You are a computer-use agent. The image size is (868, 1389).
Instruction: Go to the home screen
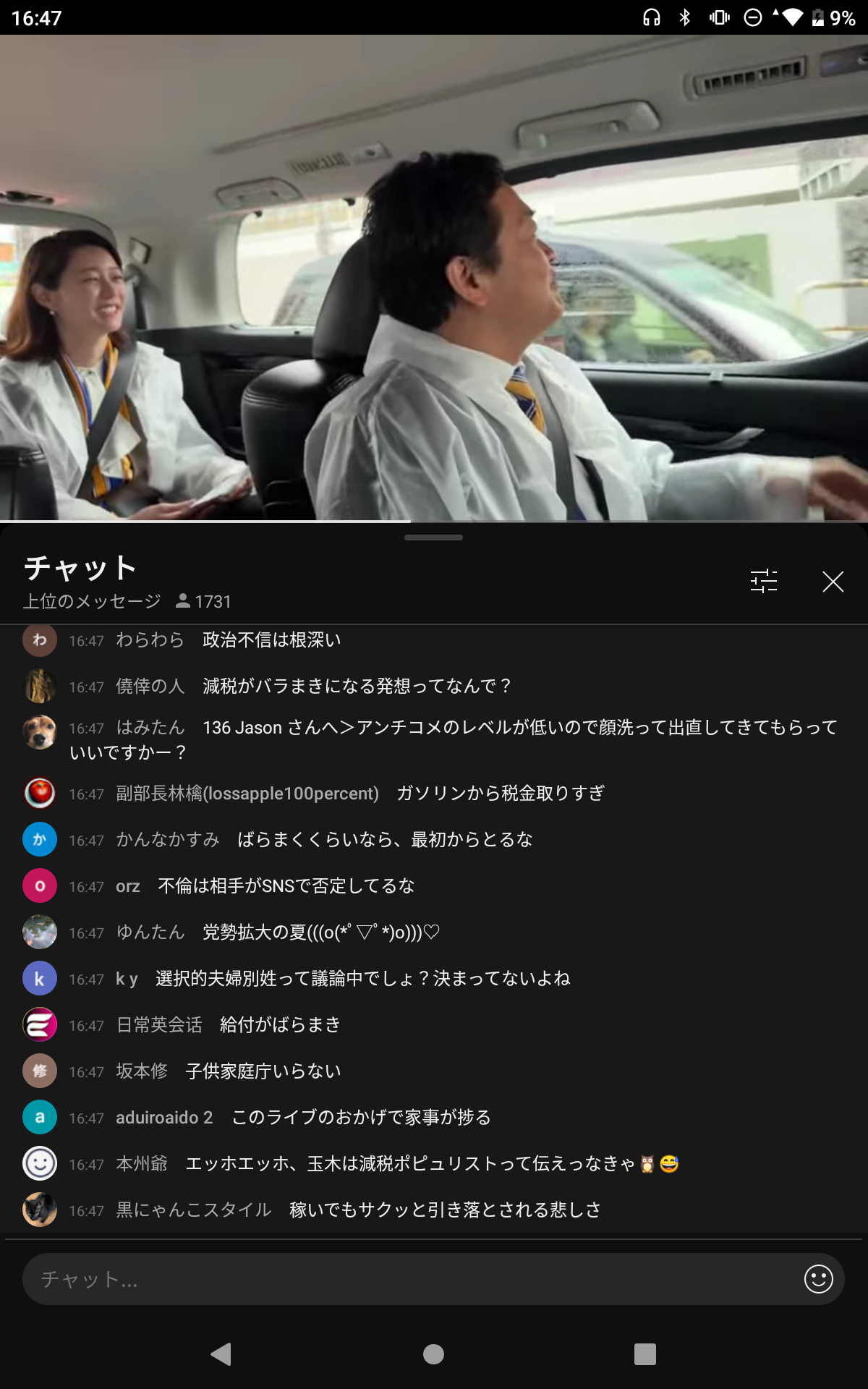433,1354
